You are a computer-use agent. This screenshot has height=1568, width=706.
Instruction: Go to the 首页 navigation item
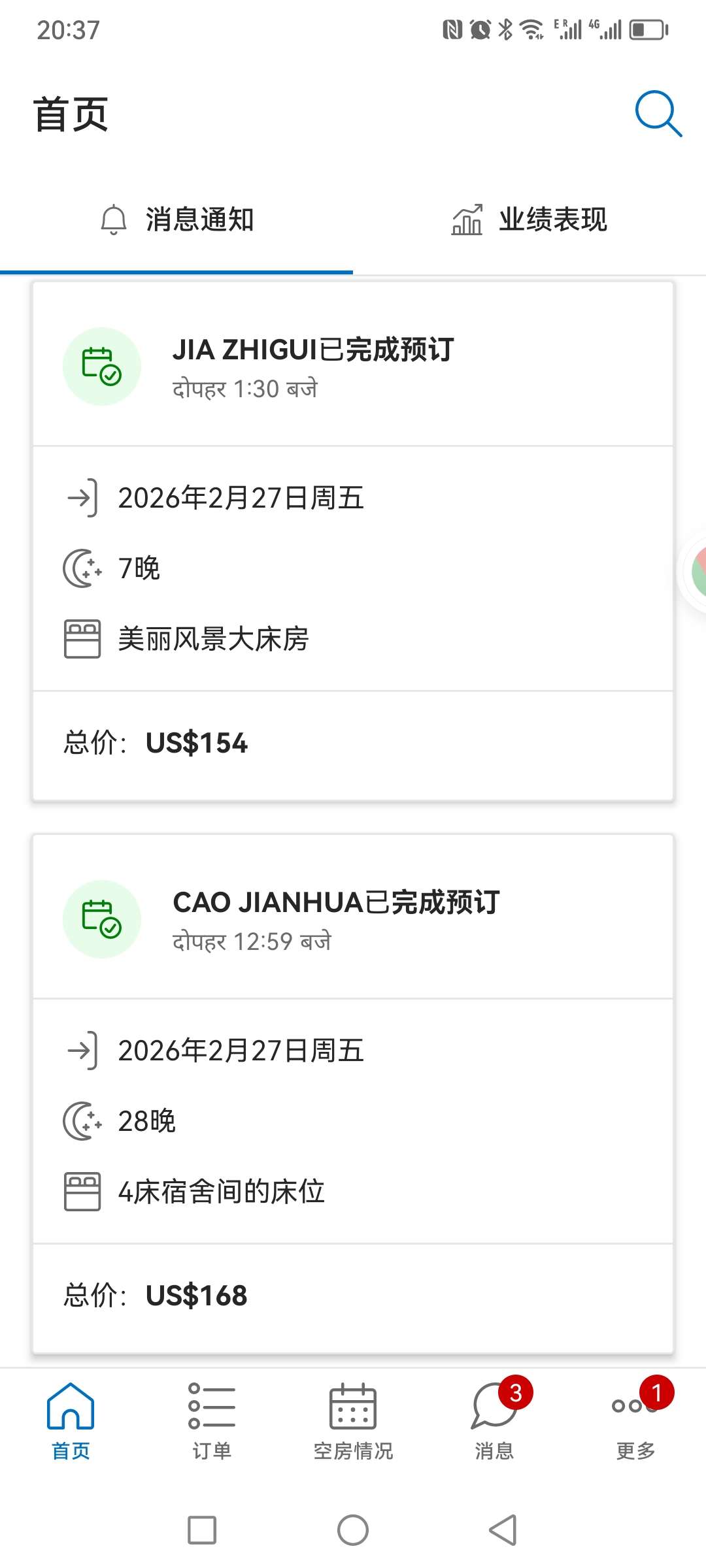(71, 1422)
